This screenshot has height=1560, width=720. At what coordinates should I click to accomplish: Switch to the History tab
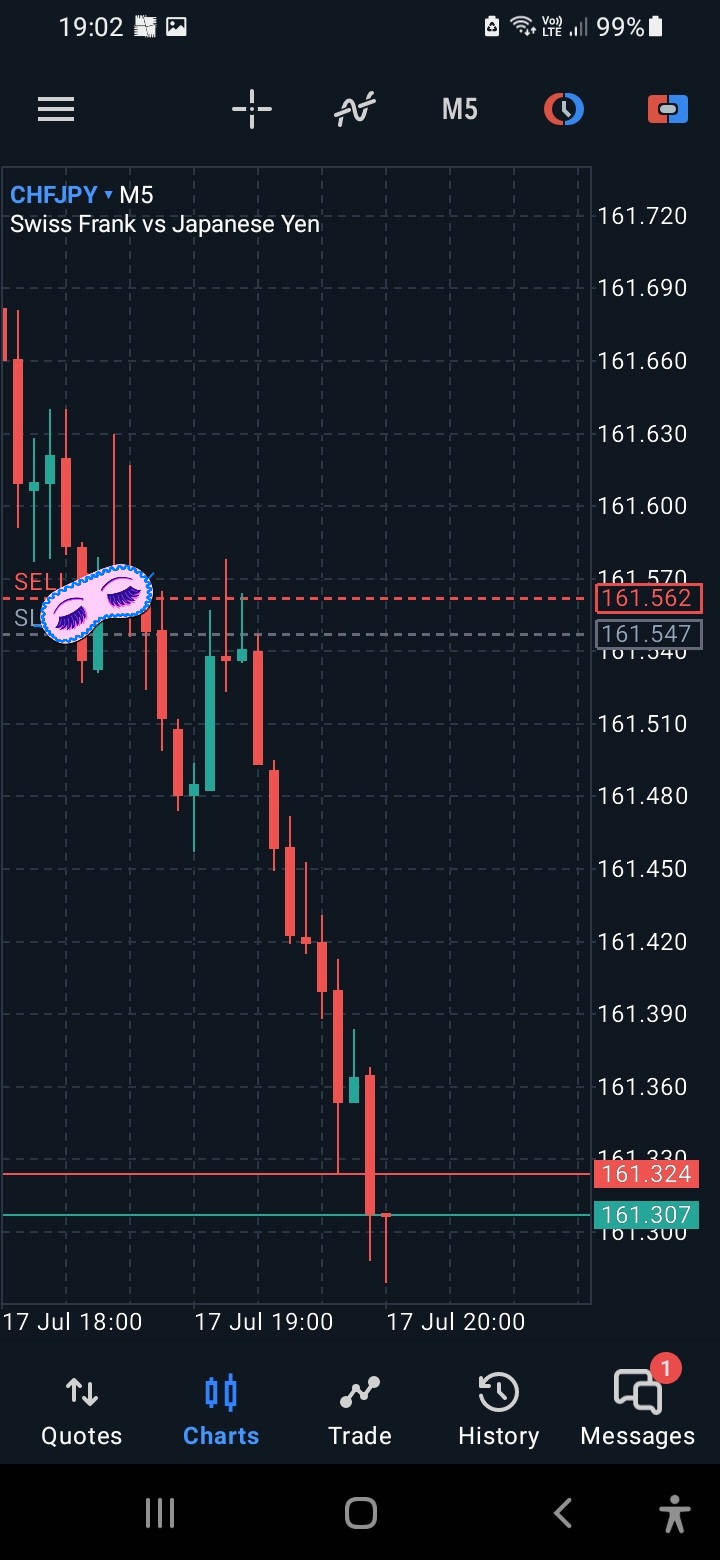coord(498,1411)
